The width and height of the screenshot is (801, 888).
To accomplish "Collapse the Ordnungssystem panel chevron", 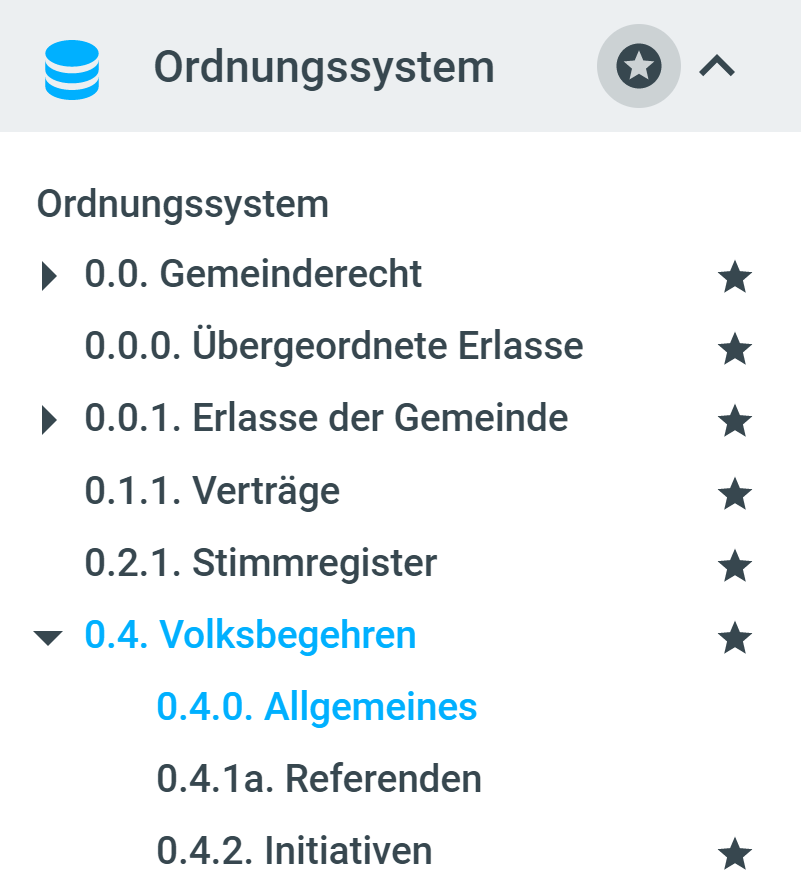I will click(717, 67).
